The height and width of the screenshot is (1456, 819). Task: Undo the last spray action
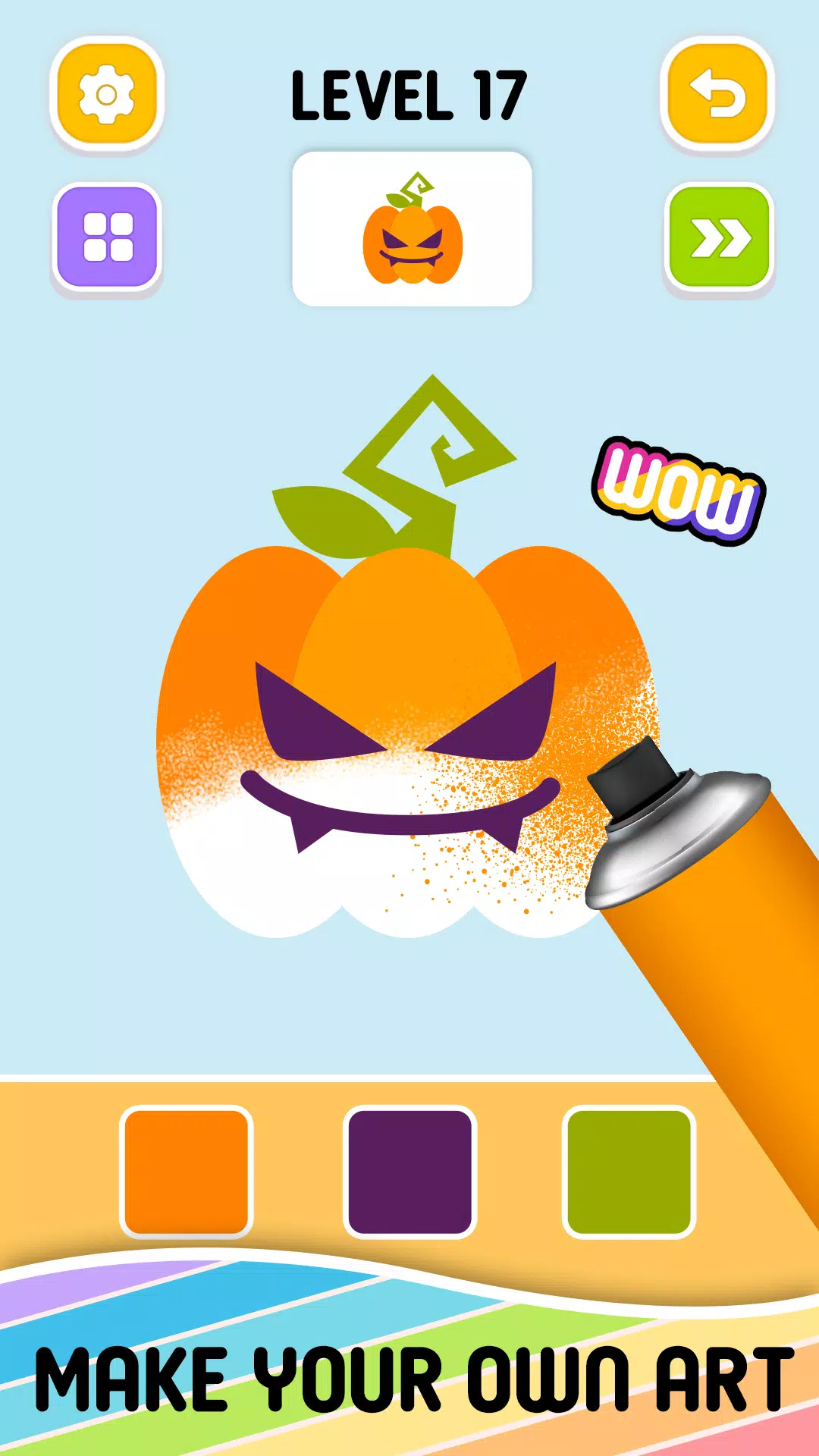pyautogui.click(x=717, y=94)
